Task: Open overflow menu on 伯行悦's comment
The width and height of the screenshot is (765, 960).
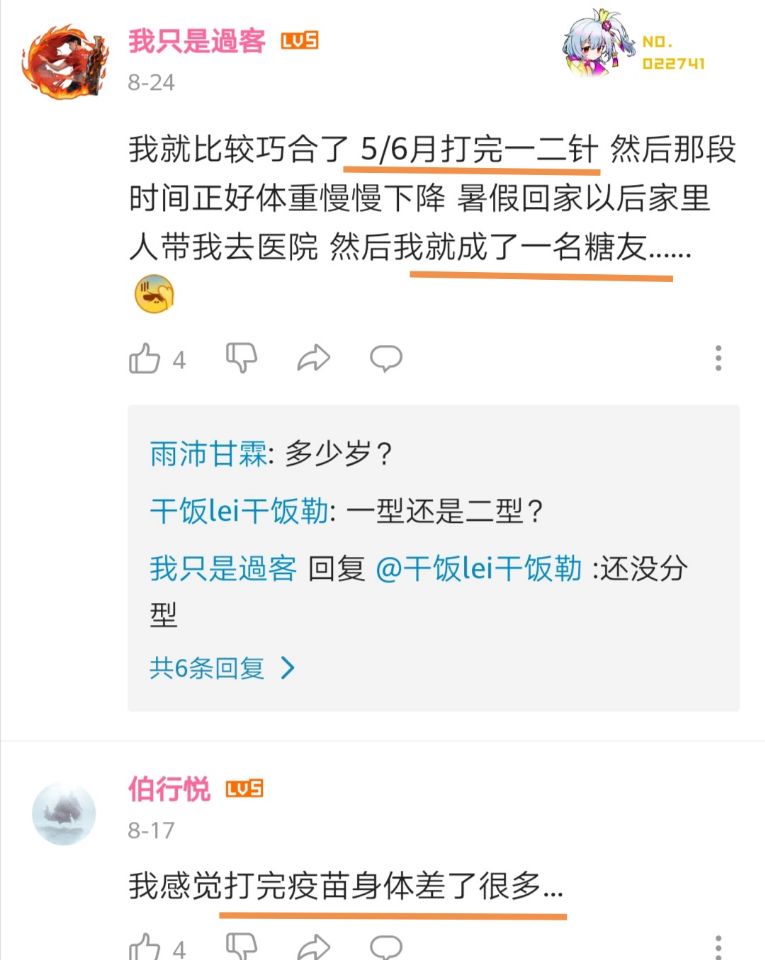Action: coord(718,947)
